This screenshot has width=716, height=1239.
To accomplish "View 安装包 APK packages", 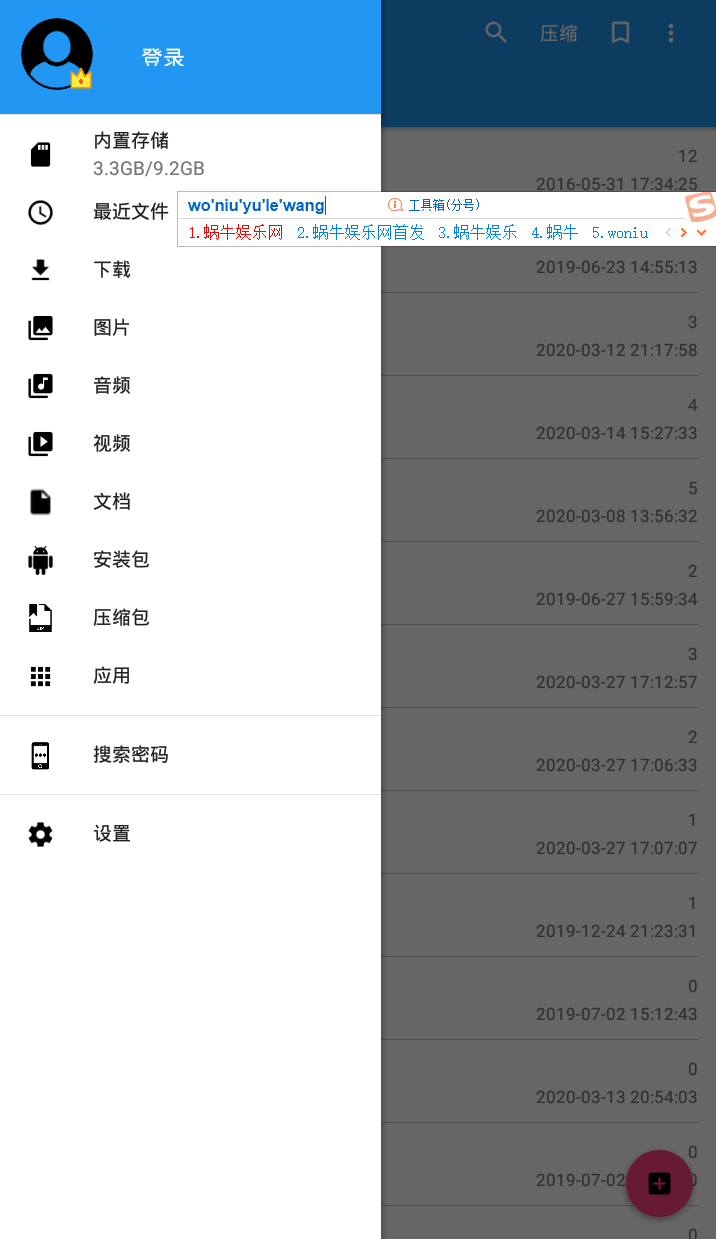I will [x=121, y=560].
